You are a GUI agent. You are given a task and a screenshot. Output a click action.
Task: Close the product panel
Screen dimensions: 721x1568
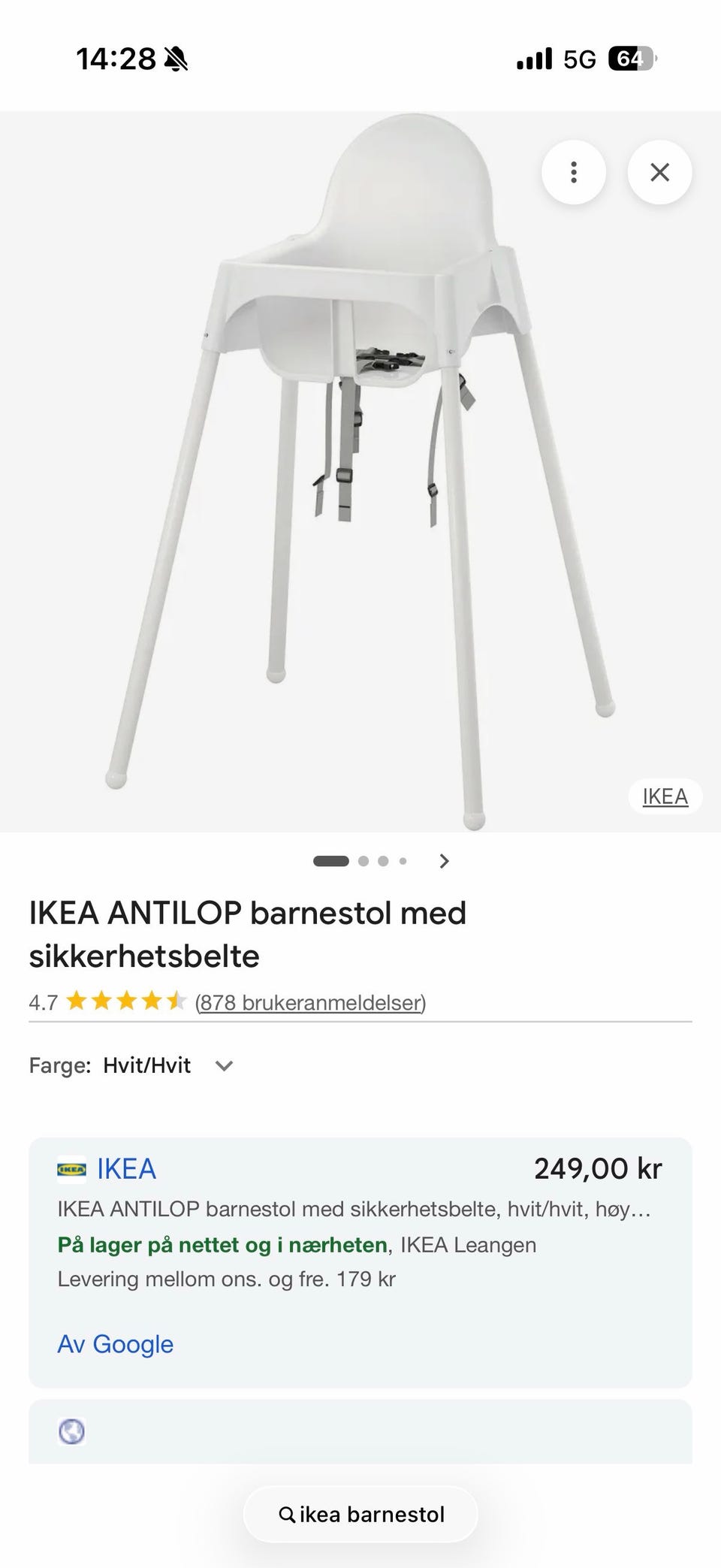pyautogui.click(x=659, y=172)
